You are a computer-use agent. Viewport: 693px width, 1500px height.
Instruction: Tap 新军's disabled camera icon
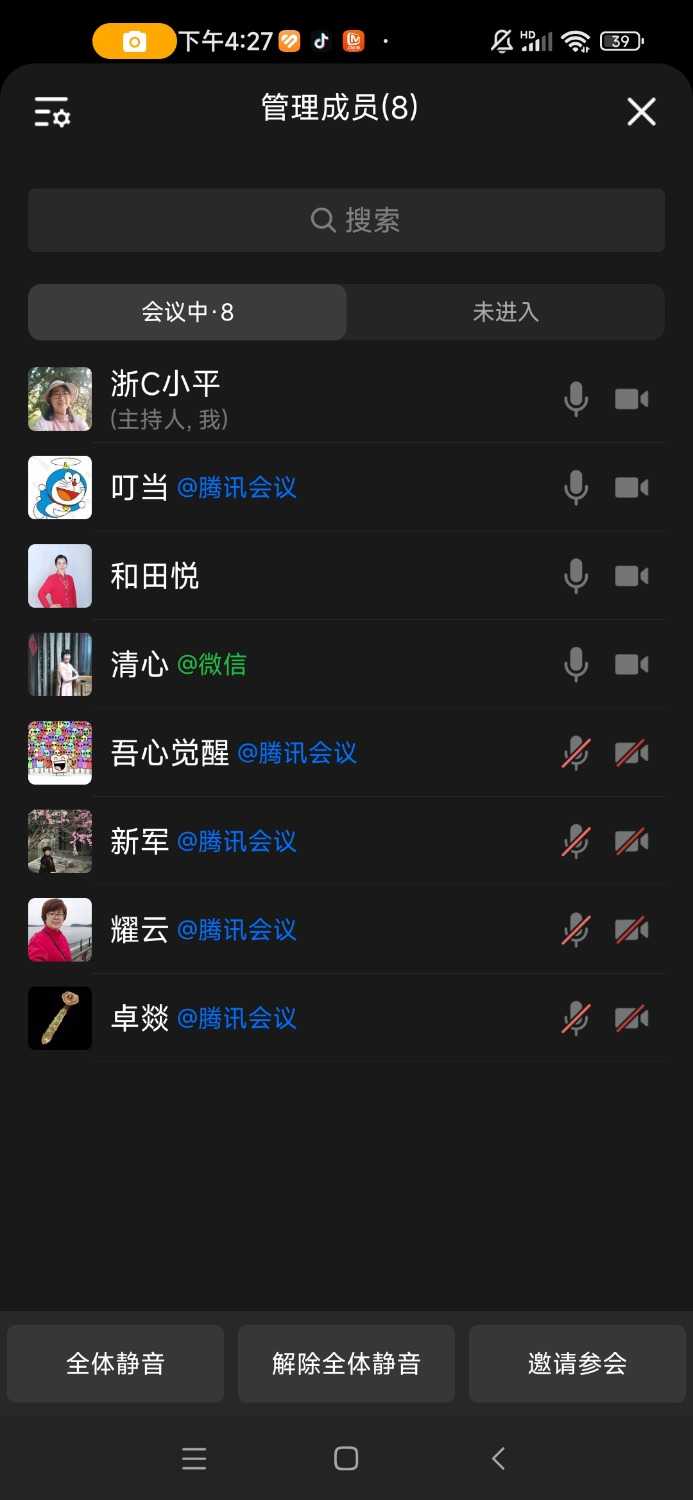(631, 842)
